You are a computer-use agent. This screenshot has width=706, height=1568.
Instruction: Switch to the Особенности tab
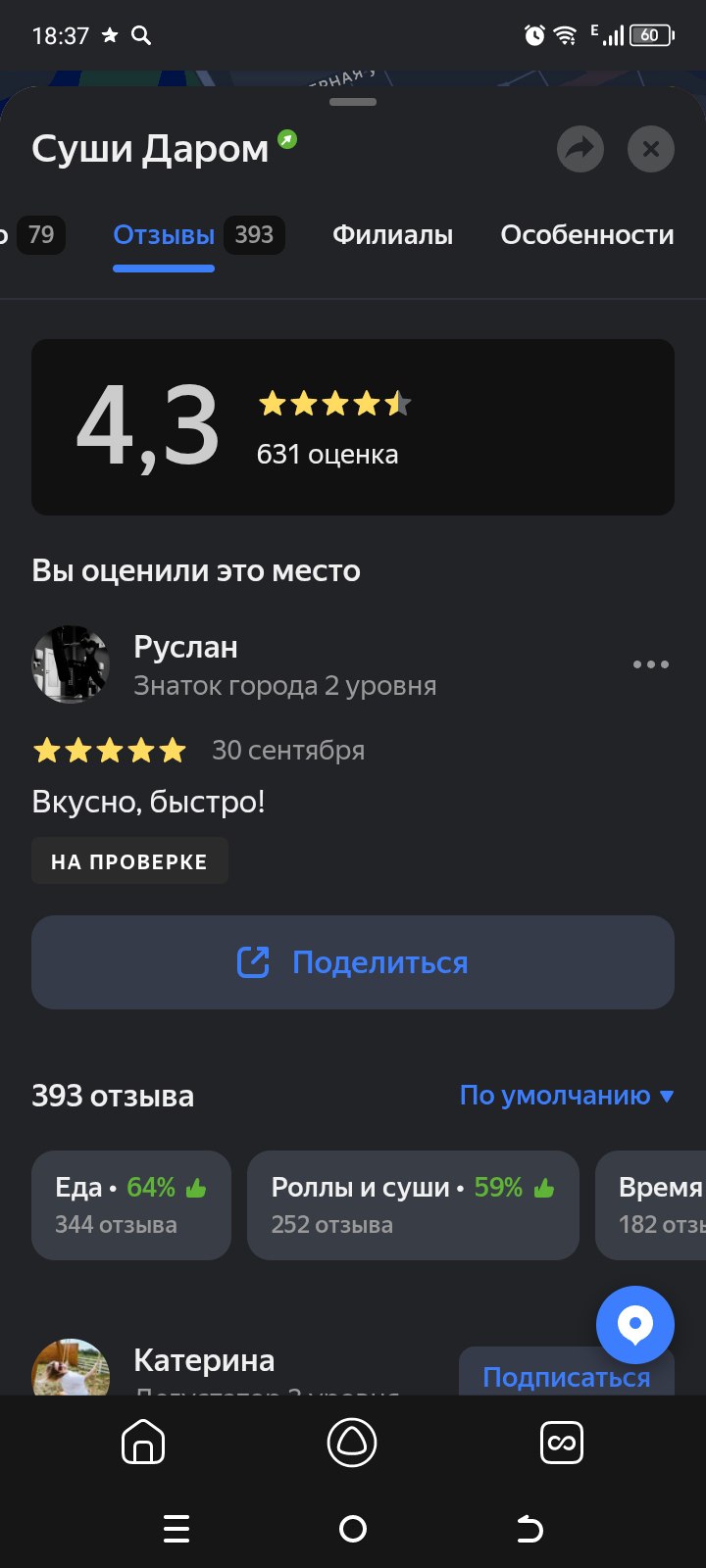pos(586,235)
